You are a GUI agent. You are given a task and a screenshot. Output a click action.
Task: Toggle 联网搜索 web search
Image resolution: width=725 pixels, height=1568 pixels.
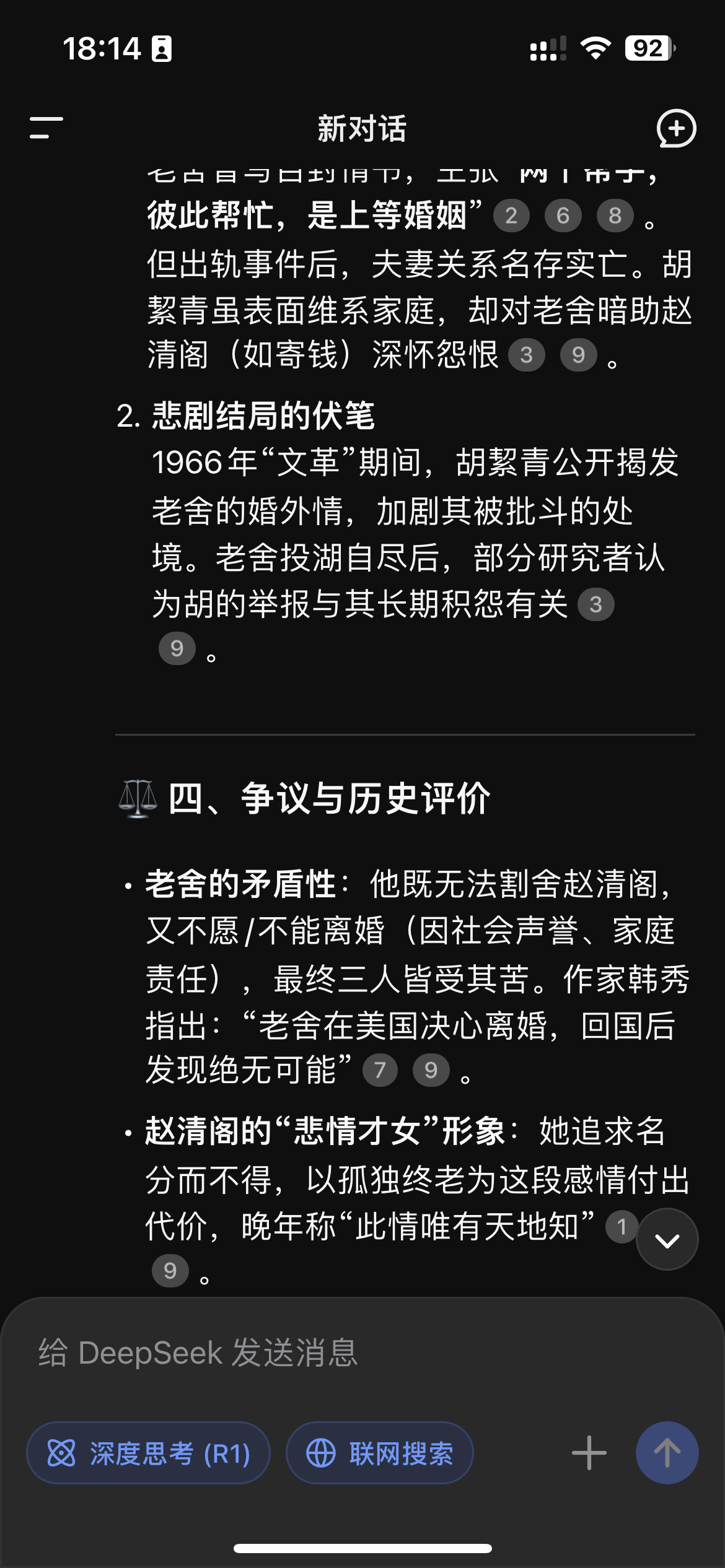(380, 1453)
